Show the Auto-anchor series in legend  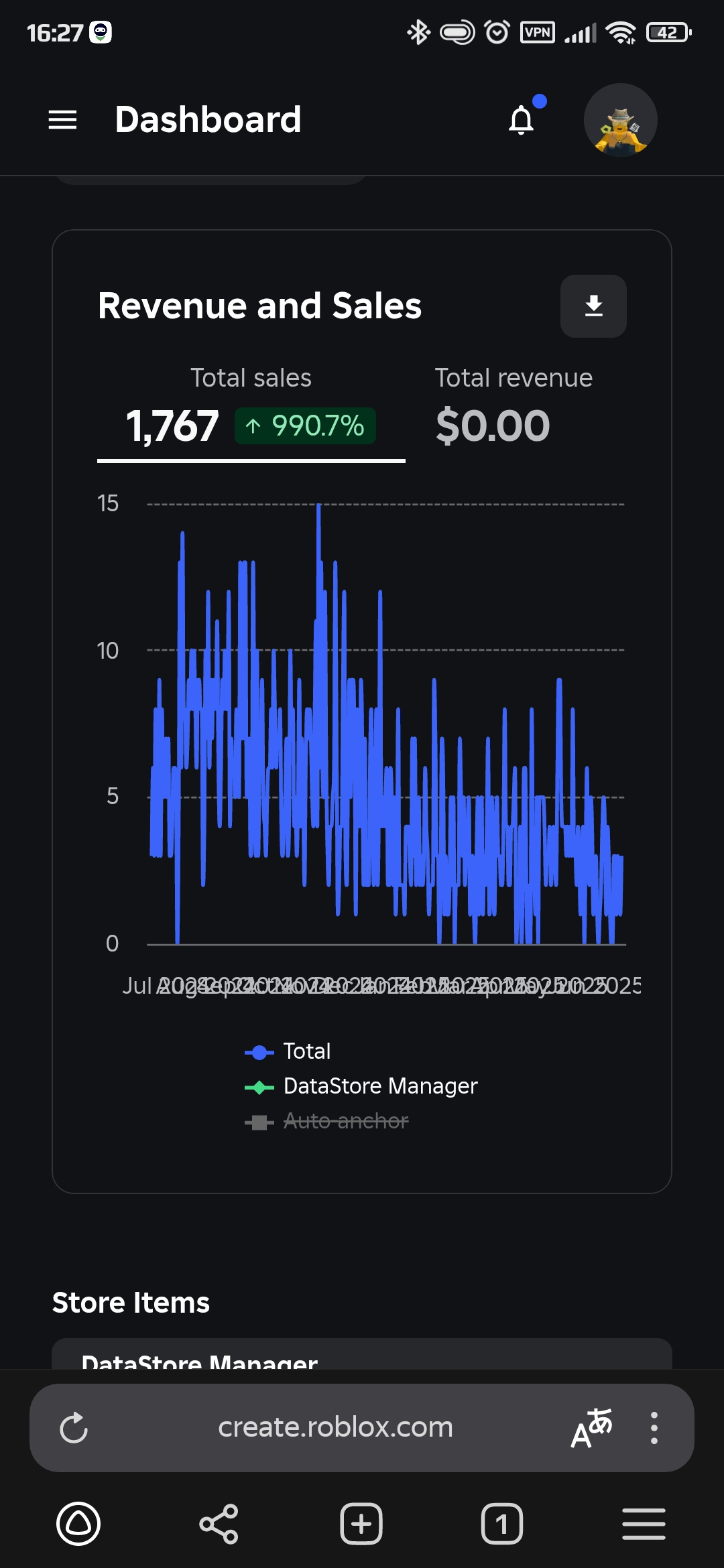pos(327,1121)
